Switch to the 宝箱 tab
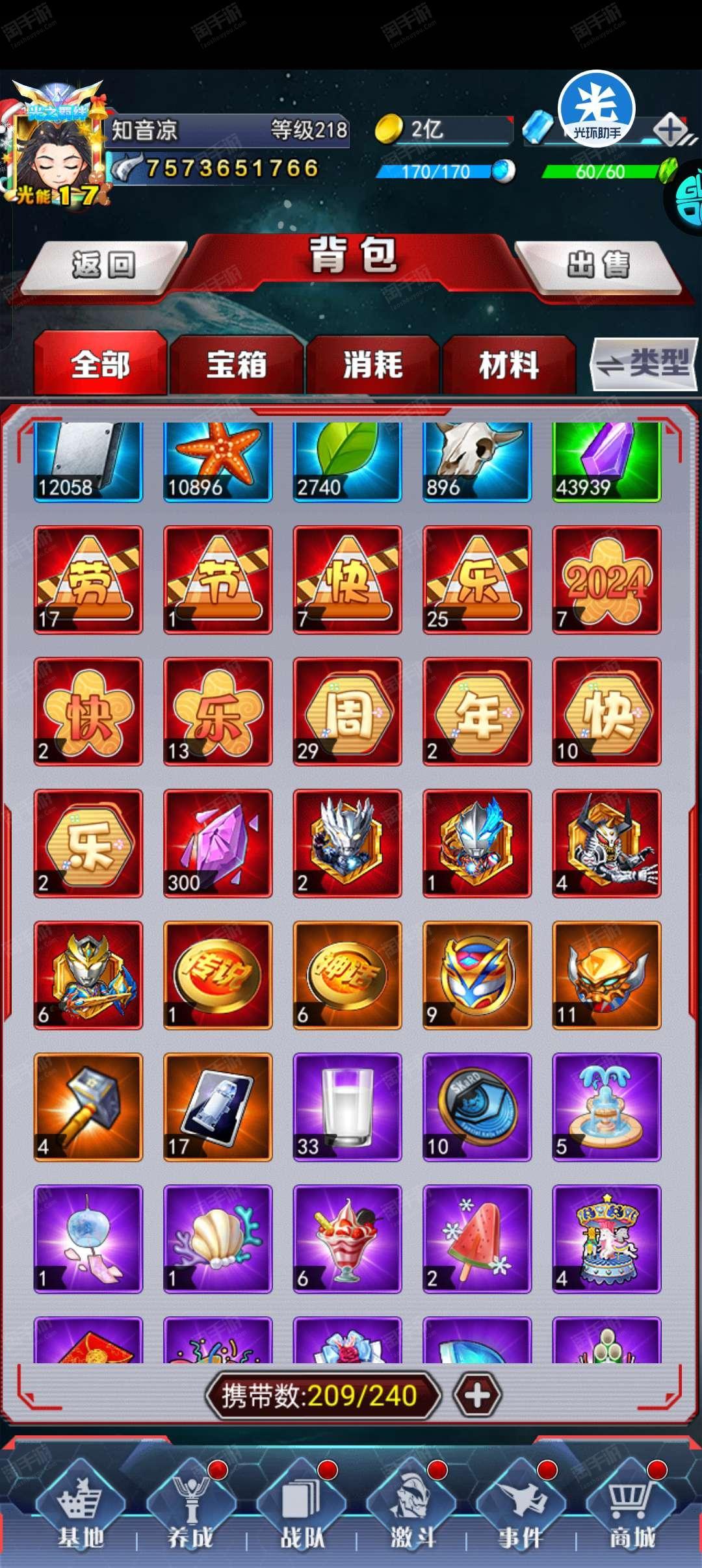The image size is (702, 1568). (x=237, y=364)
